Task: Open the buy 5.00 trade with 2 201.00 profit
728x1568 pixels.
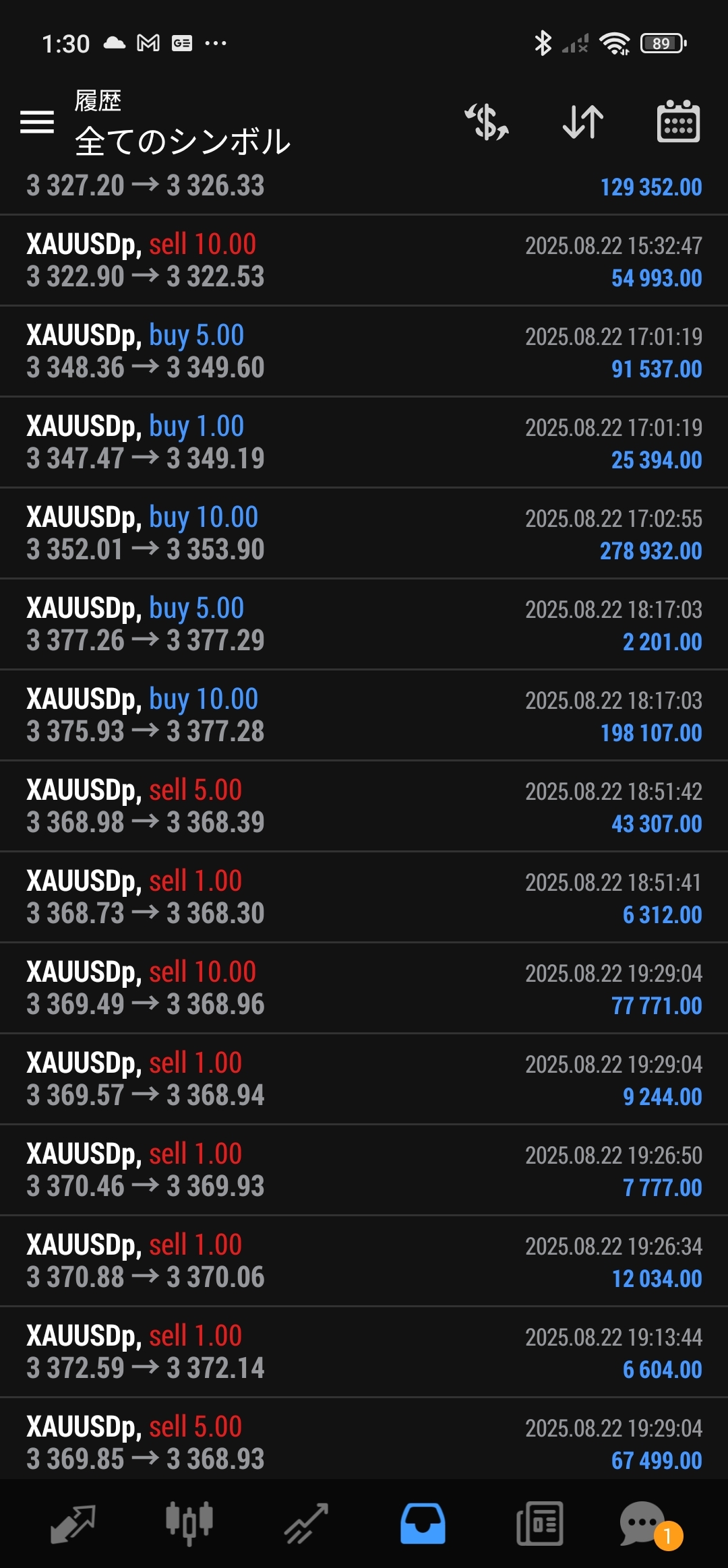Action: pos(364,624)
